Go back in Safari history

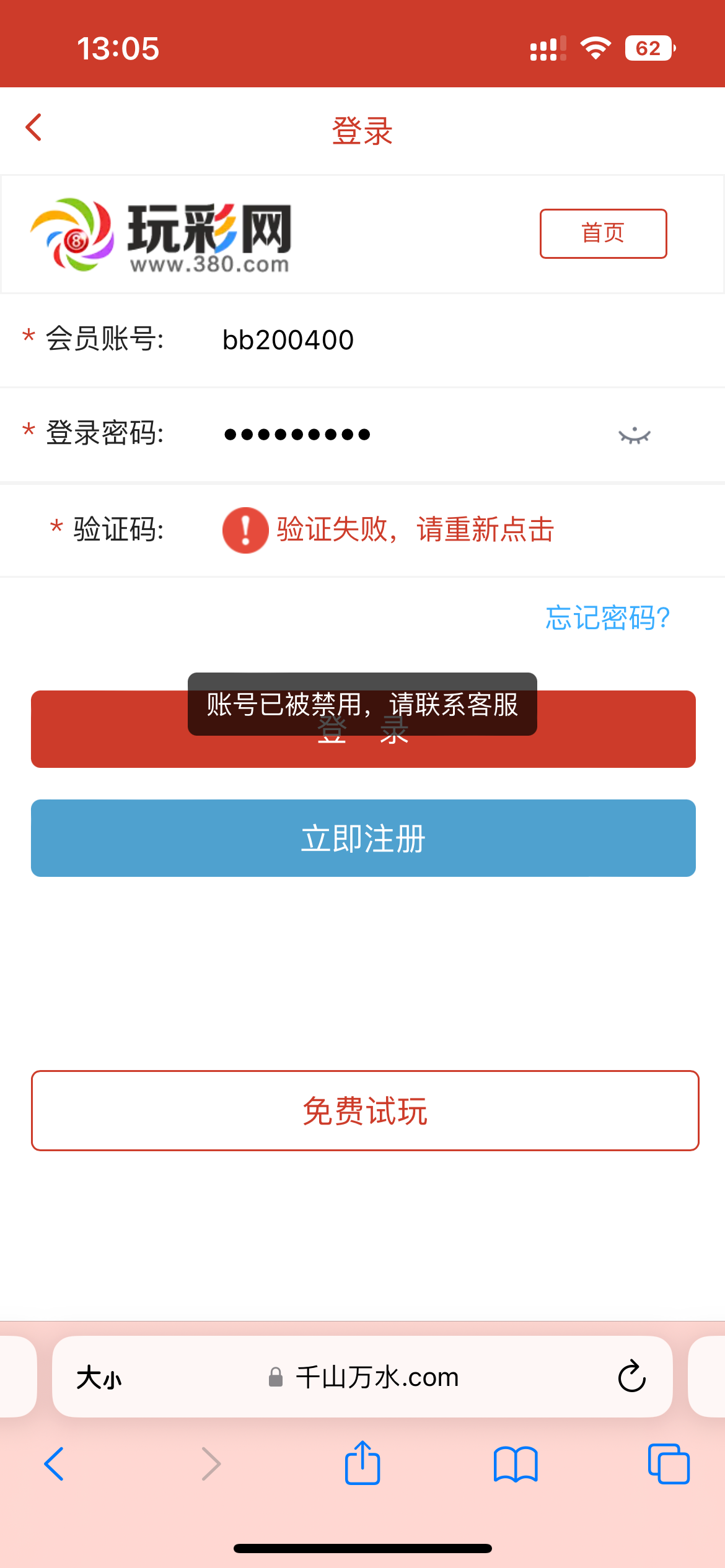click(x=55, y=1464)
